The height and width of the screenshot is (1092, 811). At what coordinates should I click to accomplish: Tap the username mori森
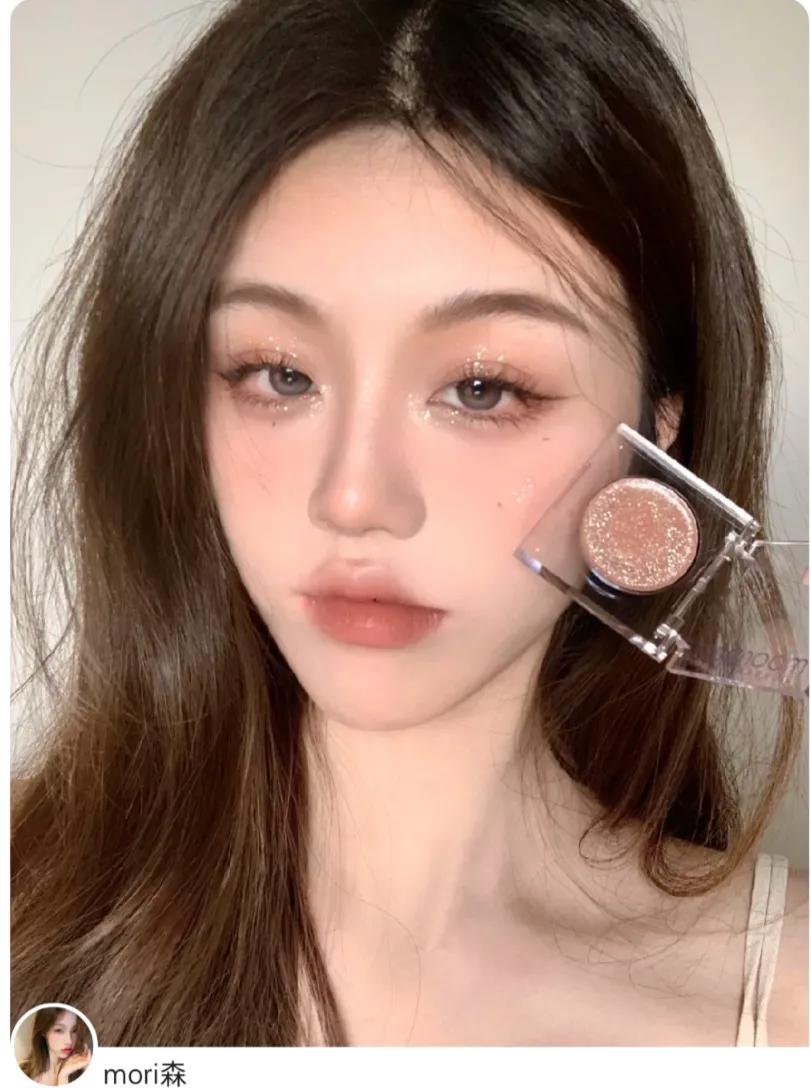(145, 1074)
